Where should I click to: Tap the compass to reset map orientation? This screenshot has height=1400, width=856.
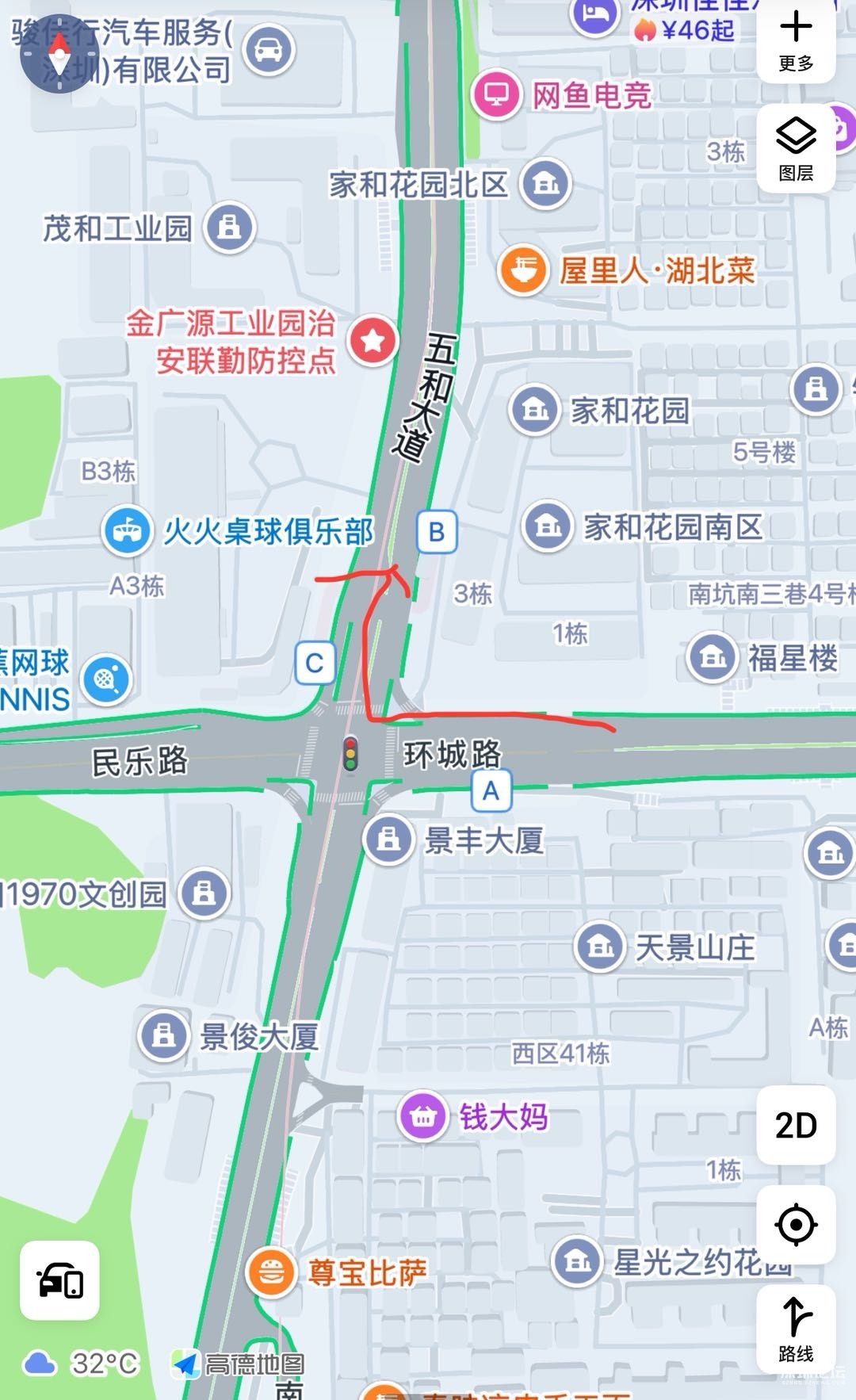[x=58, y=53]
